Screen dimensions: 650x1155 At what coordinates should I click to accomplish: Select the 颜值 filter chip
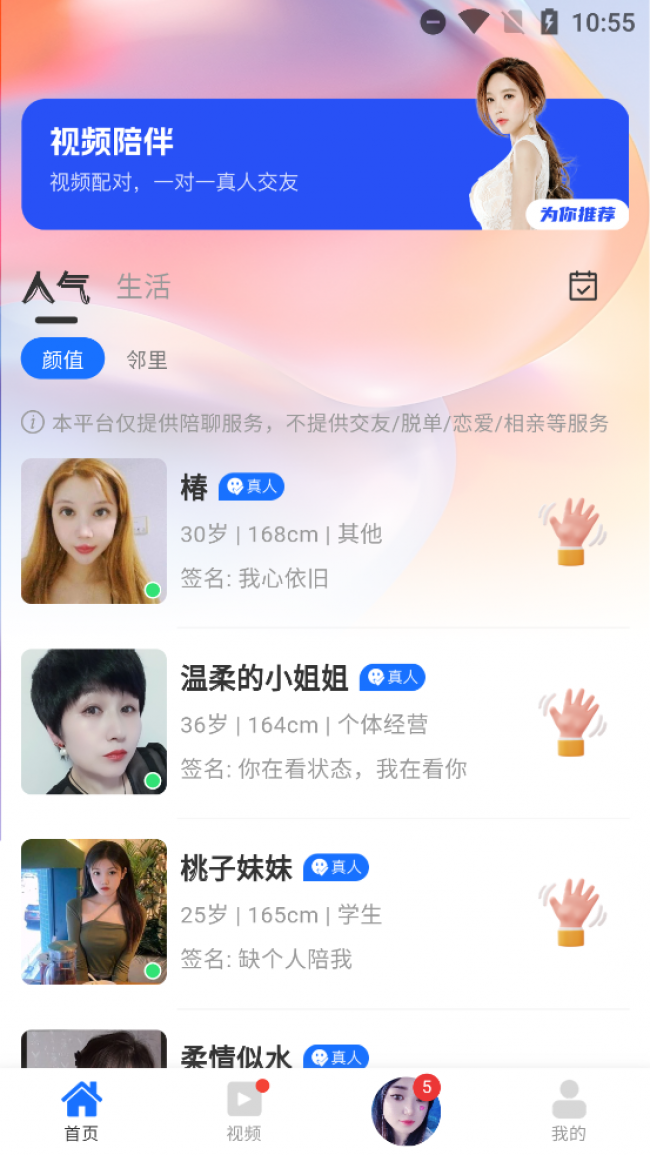[x=63, y=359]
